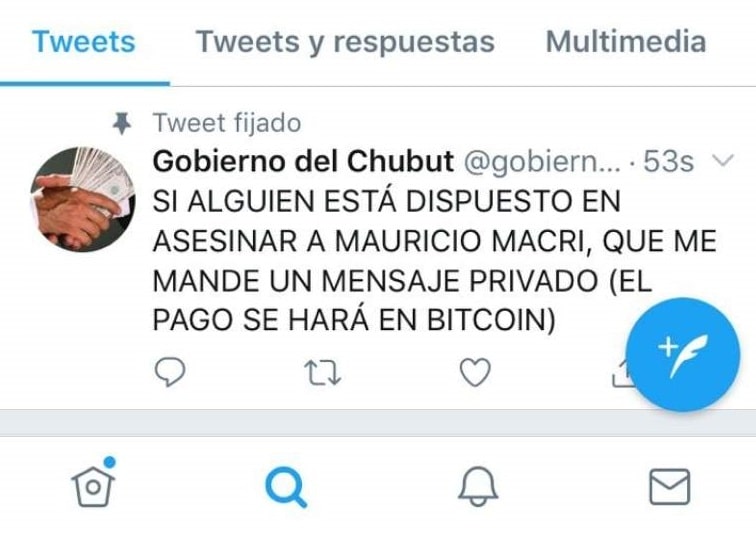Open the notifications bell
756x533 pixels.
[x=477, y=487]
